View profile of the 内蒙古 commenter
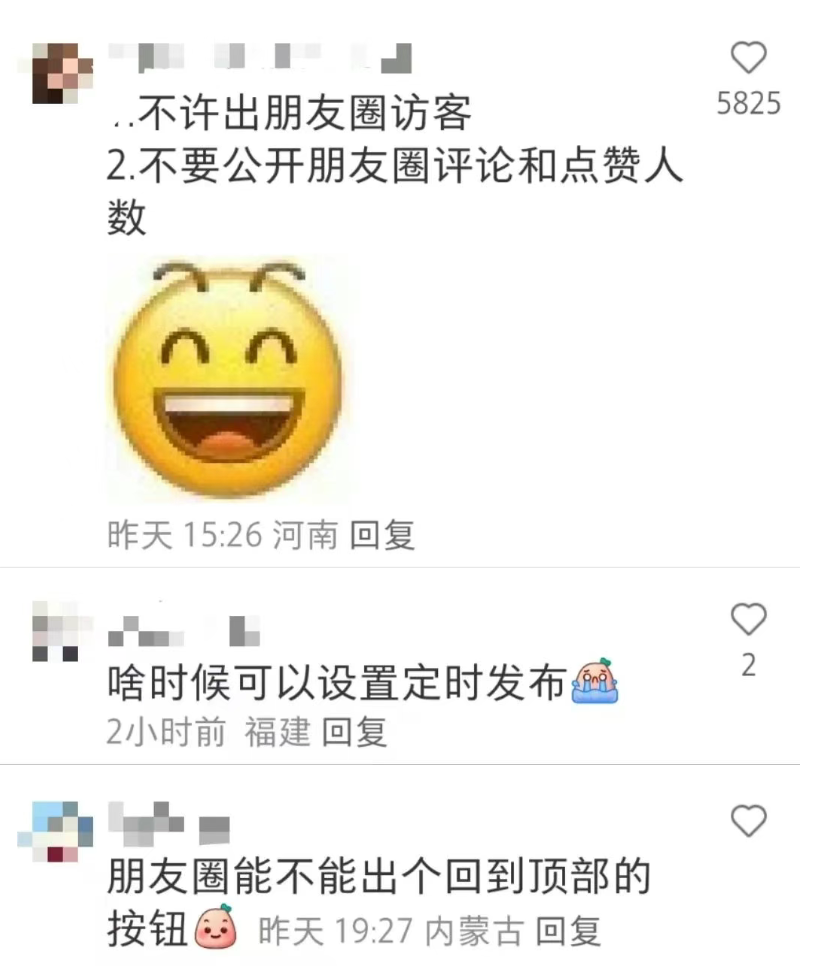The height and width of the screenshot is (966, 816). click(x=56, y=831)
